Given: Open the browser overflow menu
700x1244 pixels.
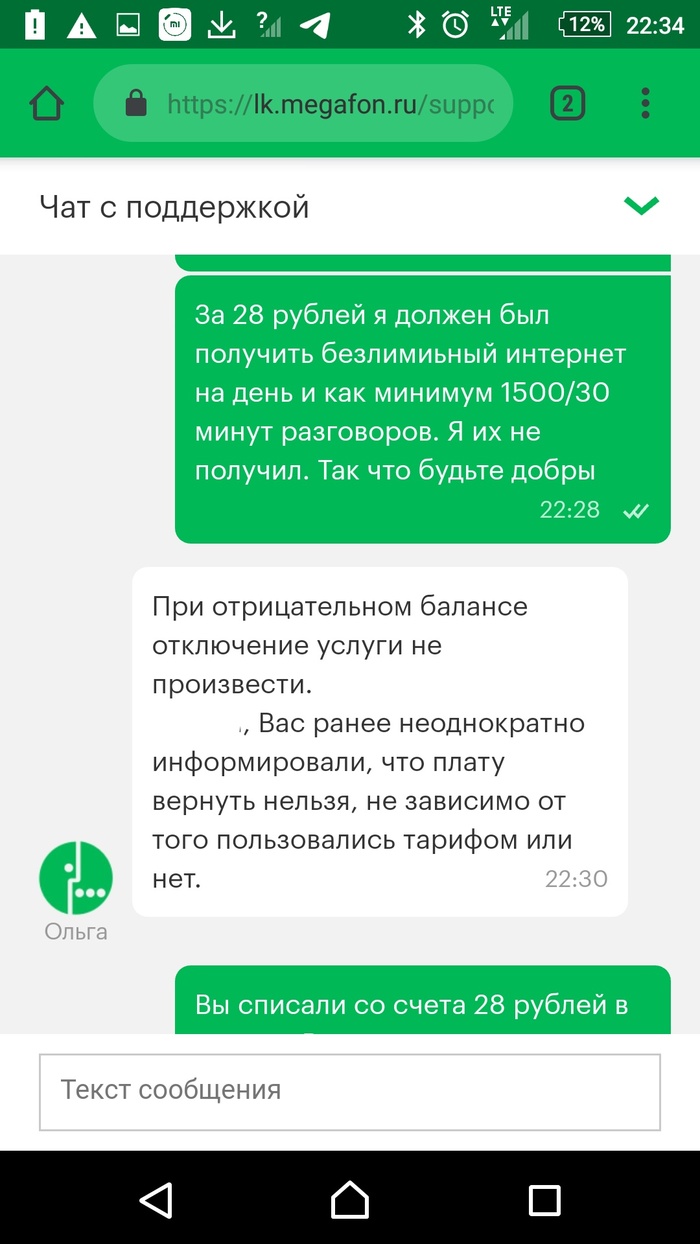Looking at the screenshot, I should (645, 103).
